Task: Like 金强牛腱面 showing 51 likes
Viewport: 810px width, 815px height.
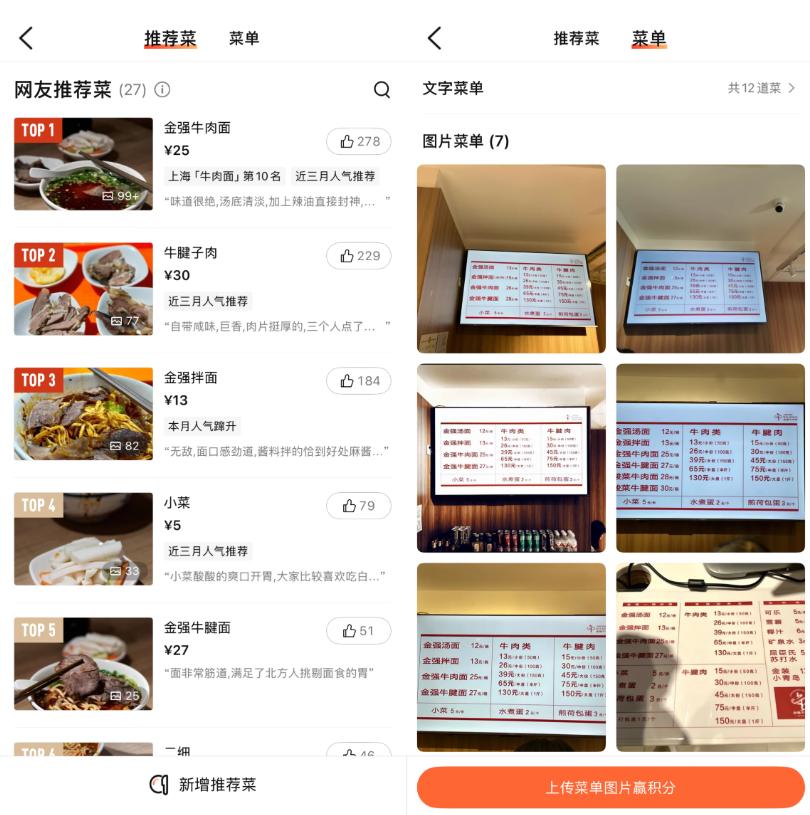Action: point(359,631)
